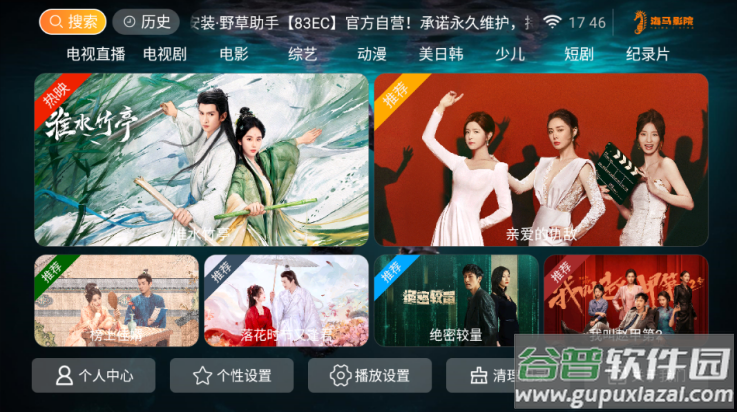Open the 亲爱的仇敌 featured banner

541,160
